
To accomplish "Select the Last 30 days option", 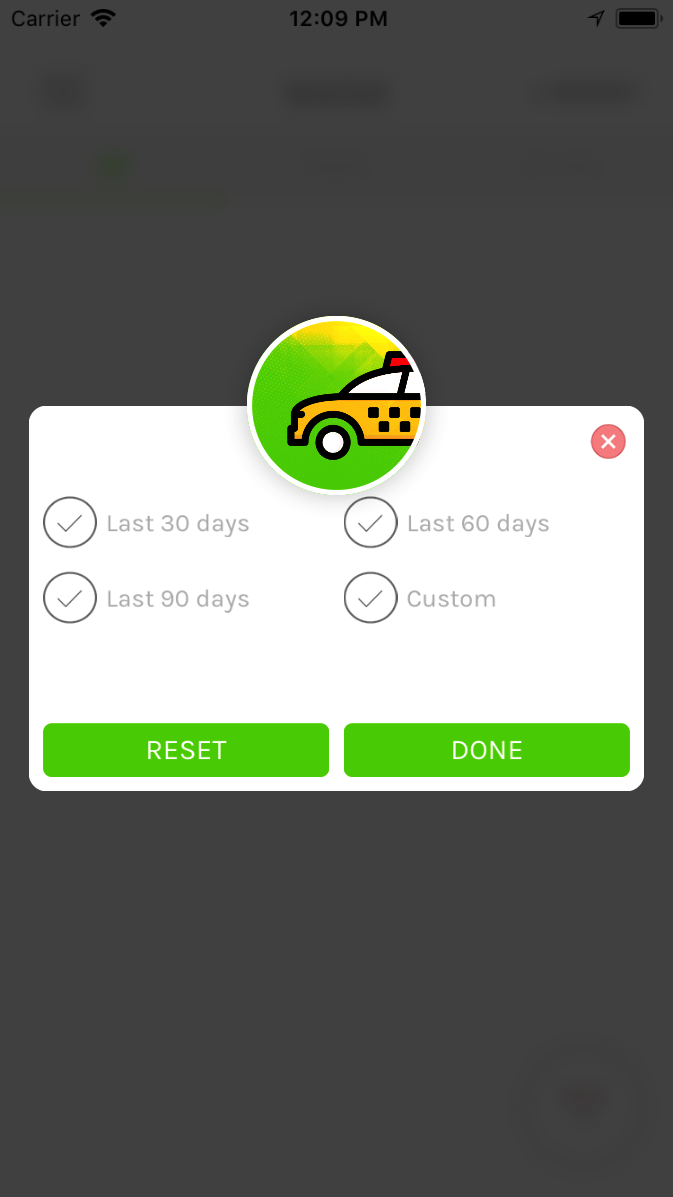I will coord(70,523).
